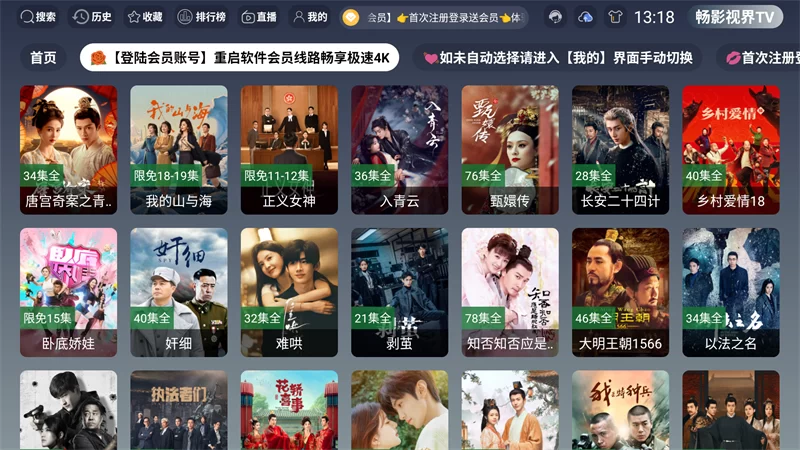Viewport: 800px width, 450px height.
Task: Tap the cloud download icon
Action: click(x=585, y=17)
